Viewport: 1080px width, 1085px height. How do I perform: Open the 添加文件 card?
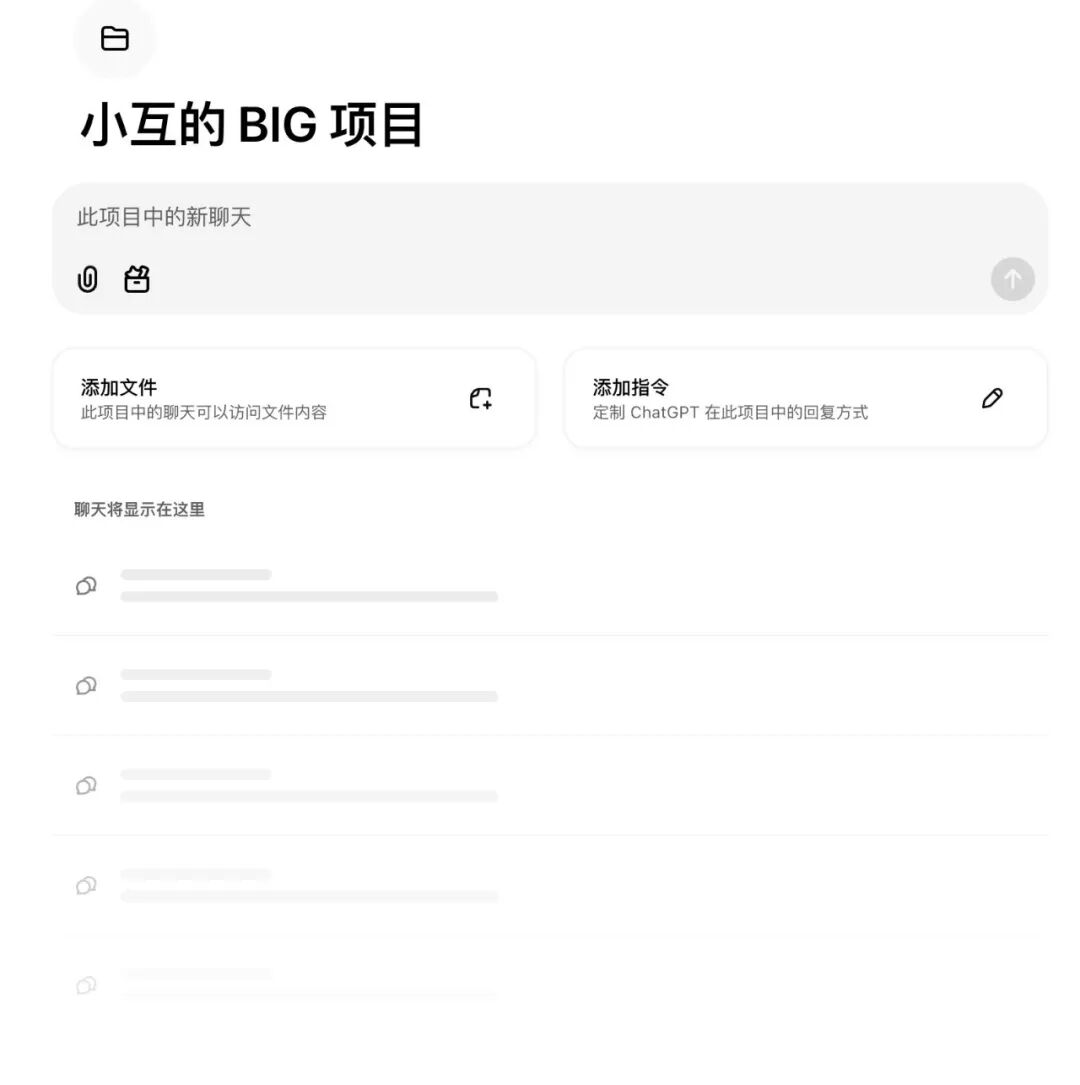point(294,398)
